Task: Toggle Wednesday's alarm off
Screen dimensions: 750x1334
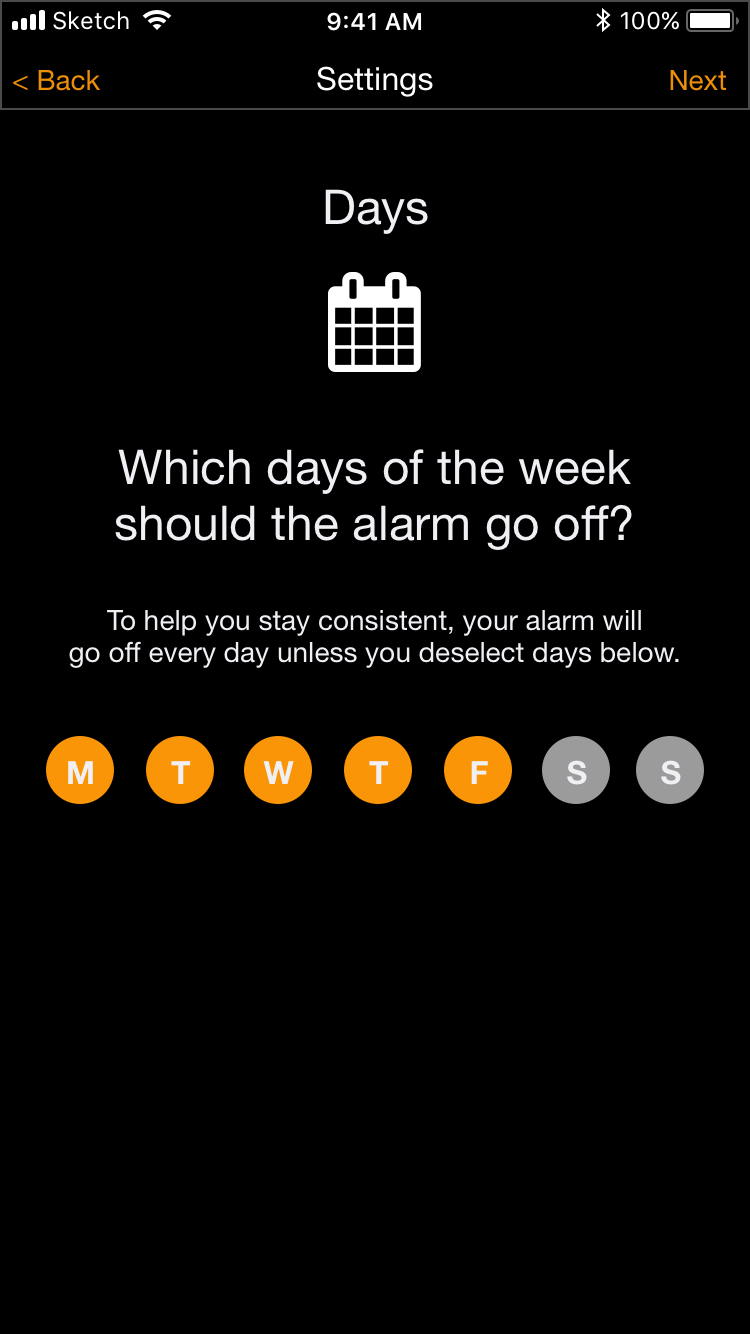Action: (278, 771)
